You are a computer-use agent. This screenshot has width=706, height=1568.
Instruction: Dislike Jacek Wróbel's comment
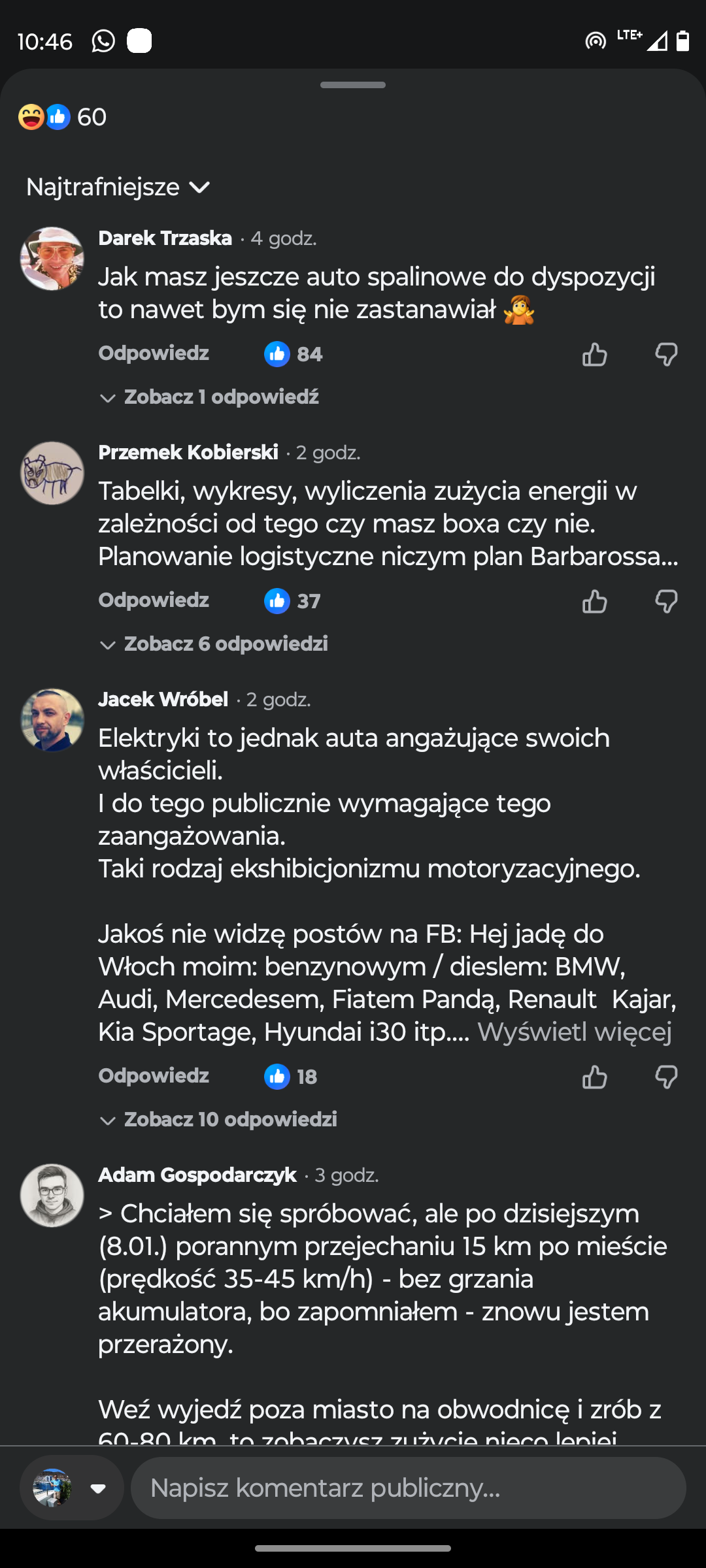(x=666, y=1077)
